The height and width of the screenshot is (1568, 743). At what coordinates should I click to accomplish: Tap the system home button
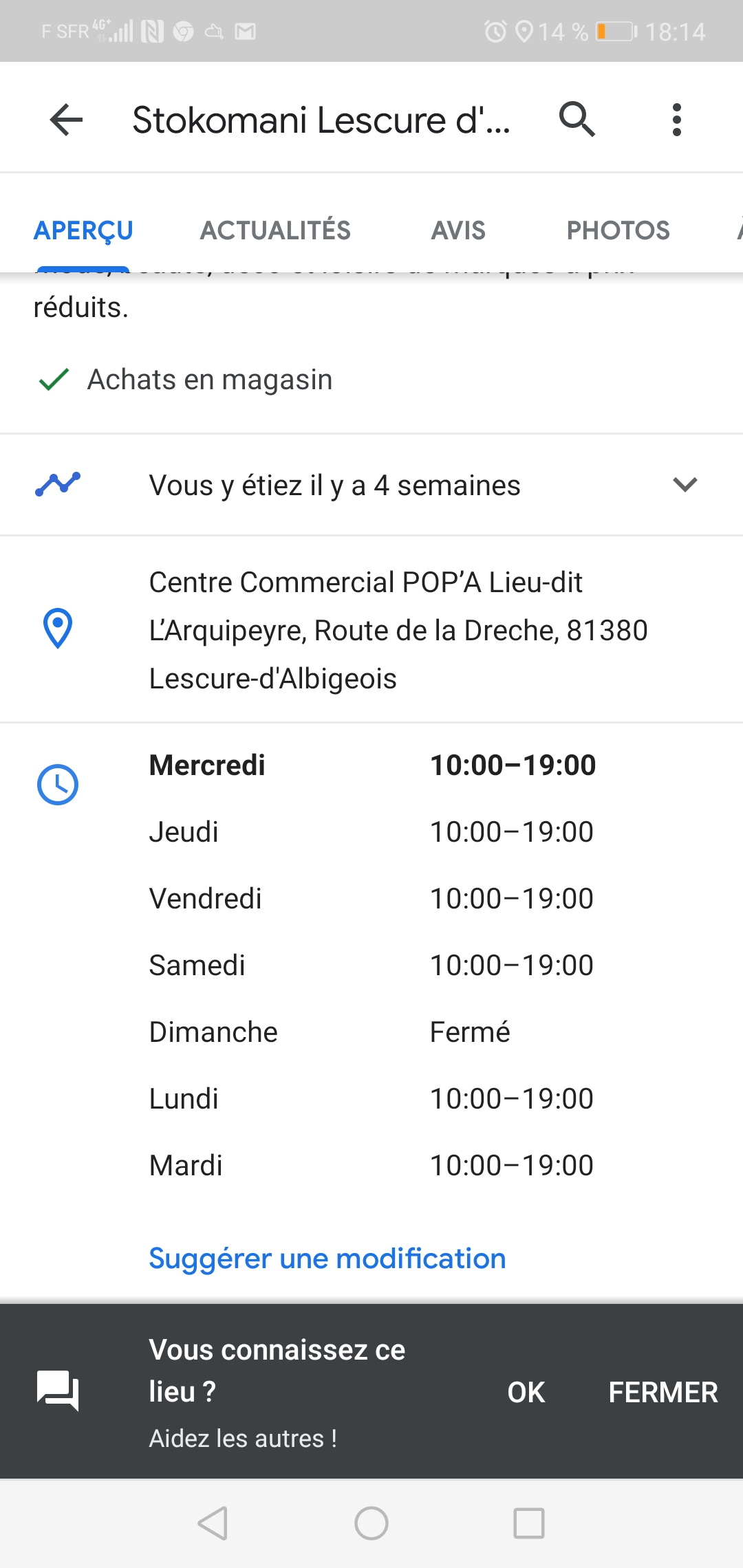[x=371, y=1523]
